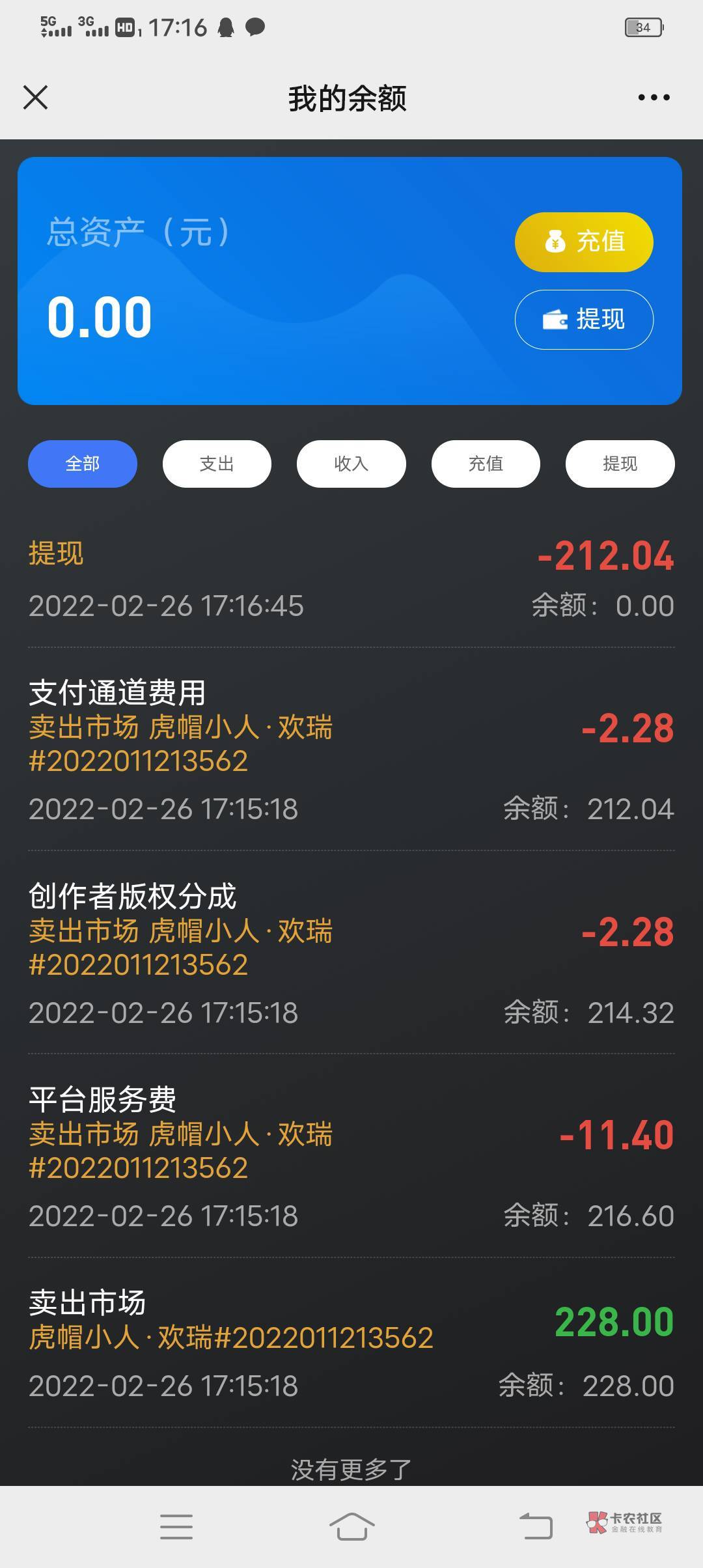Go back with the system back button

(536, 1526)
